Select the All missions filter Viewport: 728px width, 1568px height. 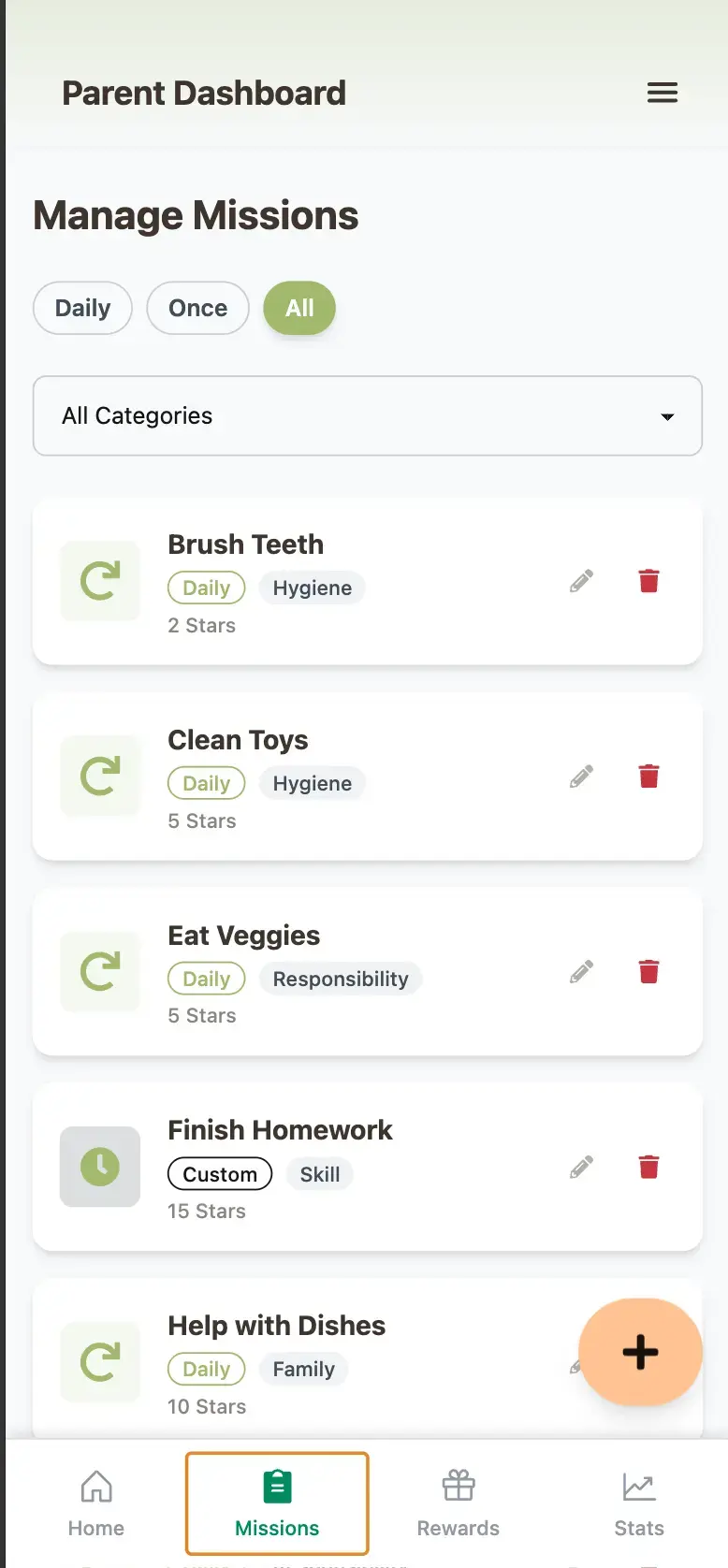click(x=299, y=308)
